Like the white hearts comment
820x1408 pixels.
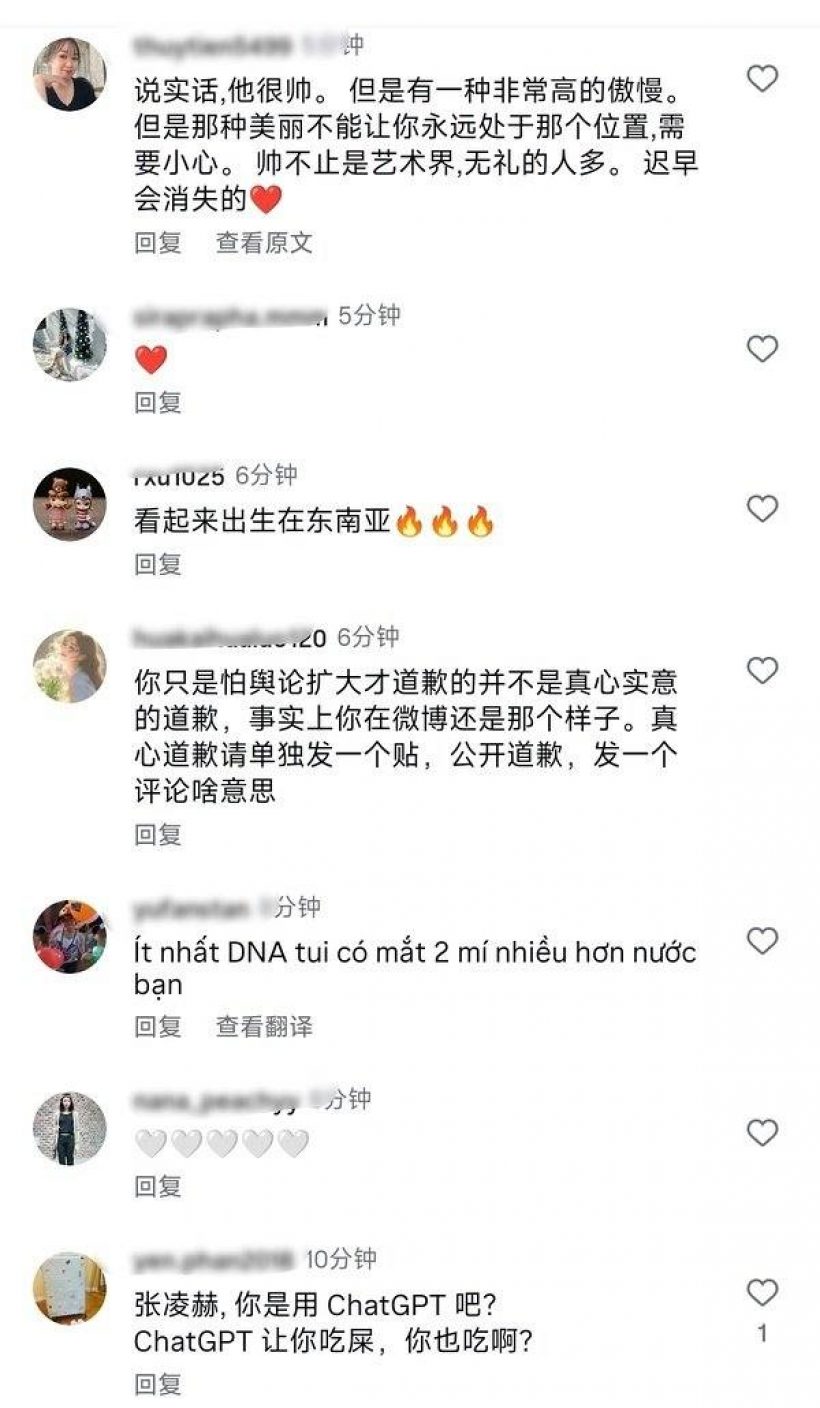pyautogui.click(x=762, y=1133)
